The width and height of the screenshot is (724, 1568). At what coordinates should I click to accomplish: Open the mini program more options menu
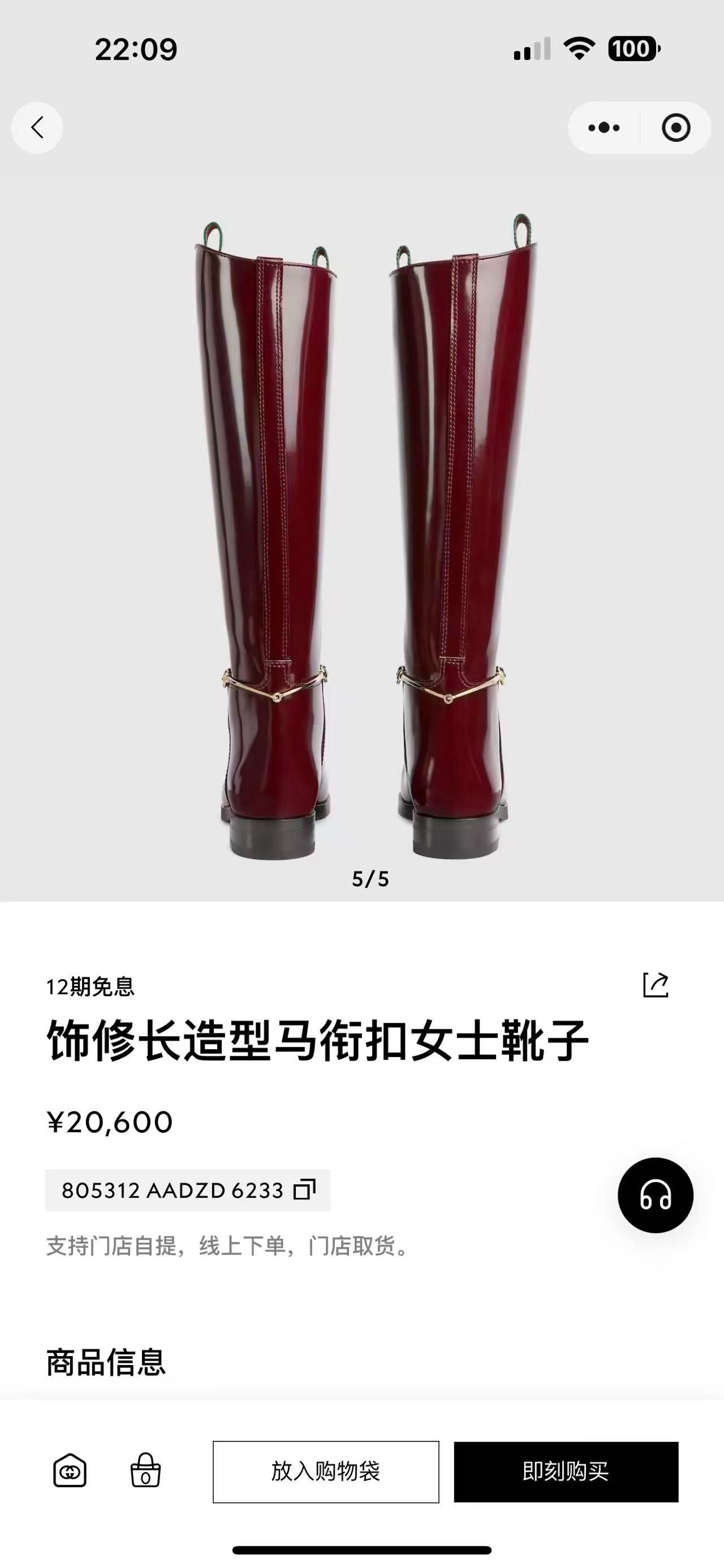[x=604, y=128]
